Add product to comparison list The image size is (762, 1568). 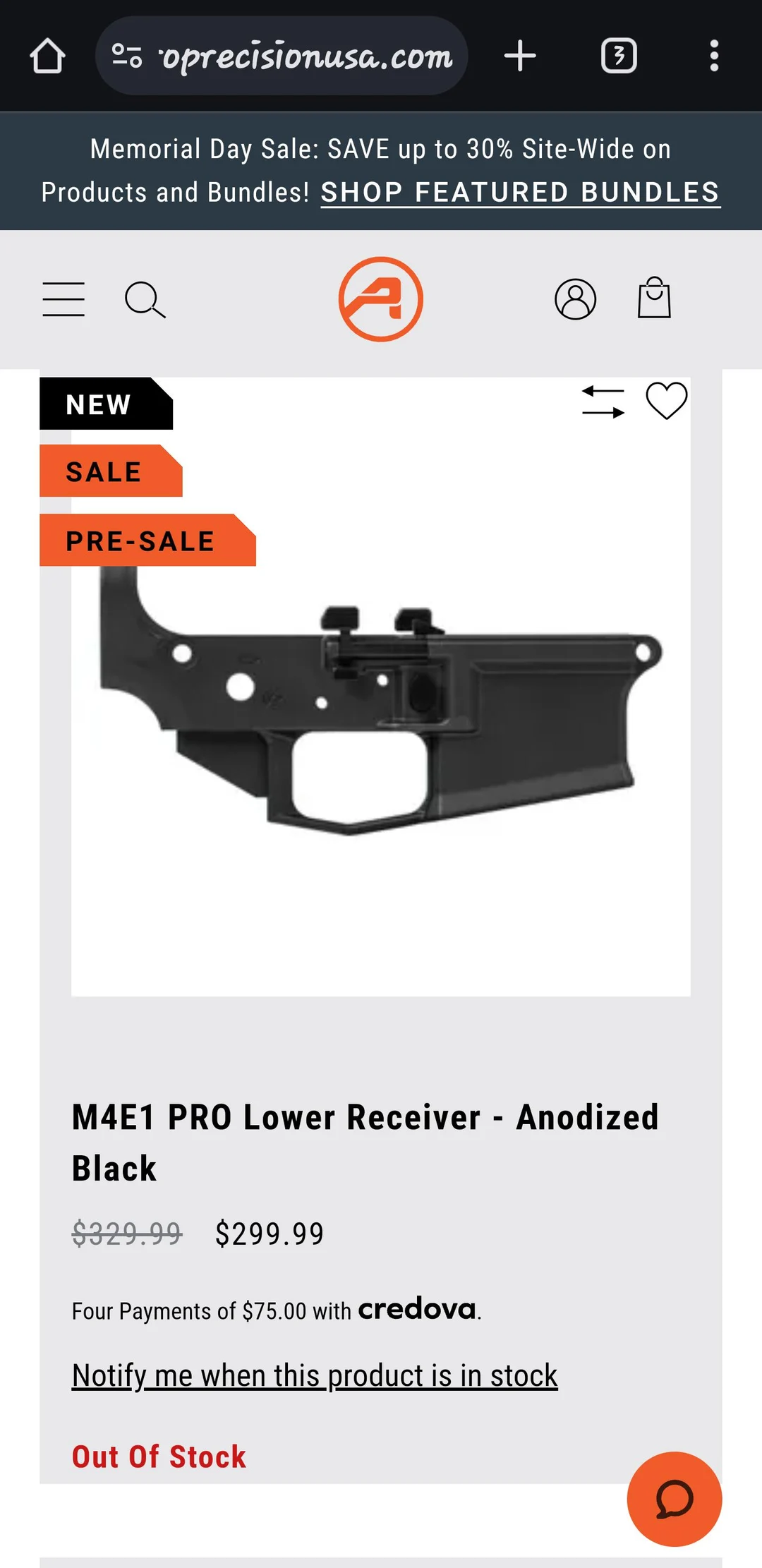pyautogui.click(x=603, y=399)
